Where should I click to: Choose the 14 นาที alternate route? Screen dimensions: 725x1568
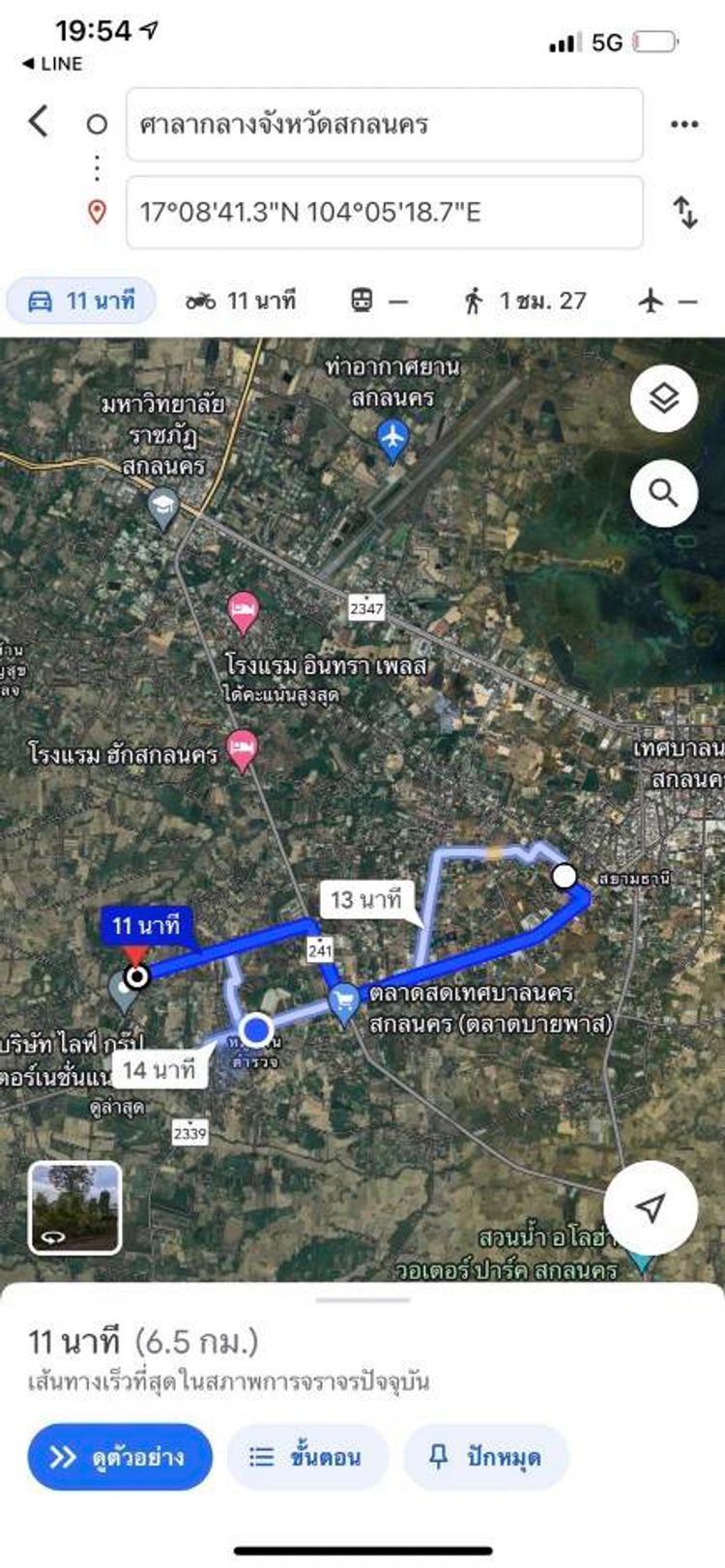pos(159,1070)
